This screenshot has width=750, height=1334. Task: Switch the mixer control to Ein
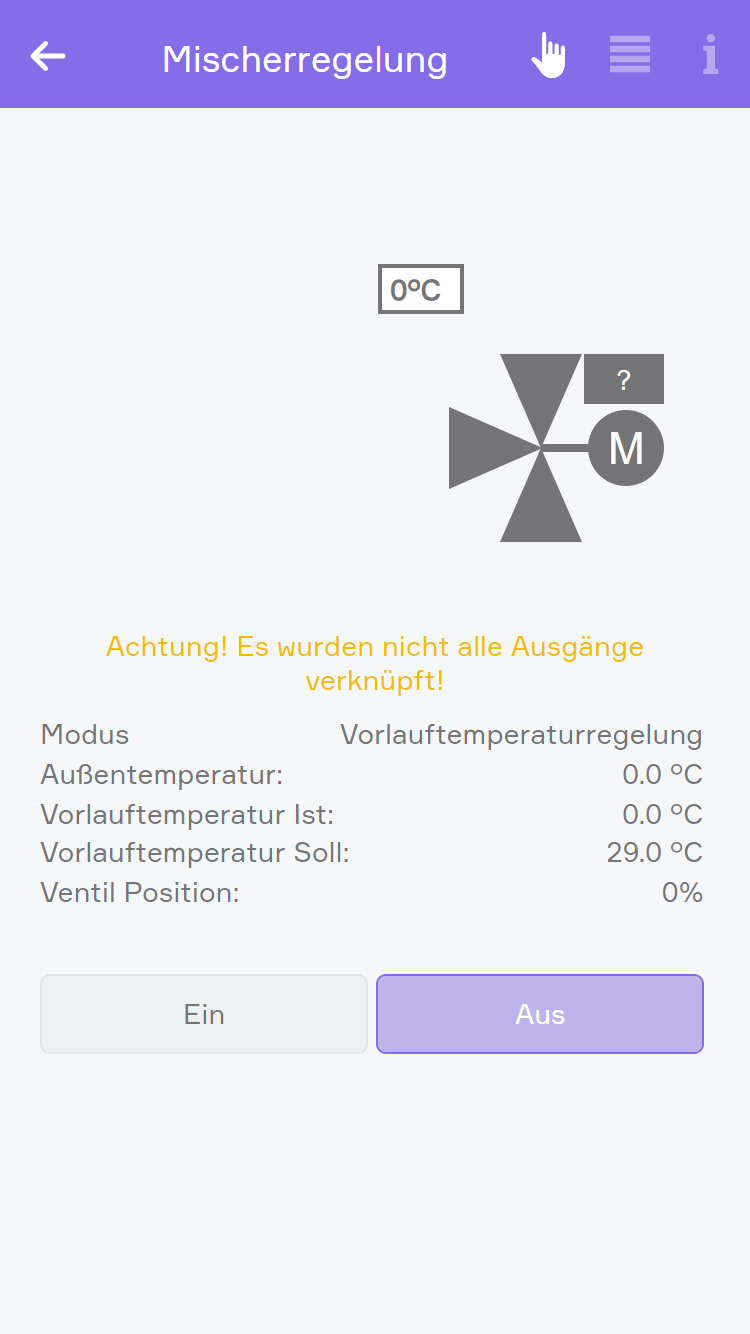point(204,1014)
